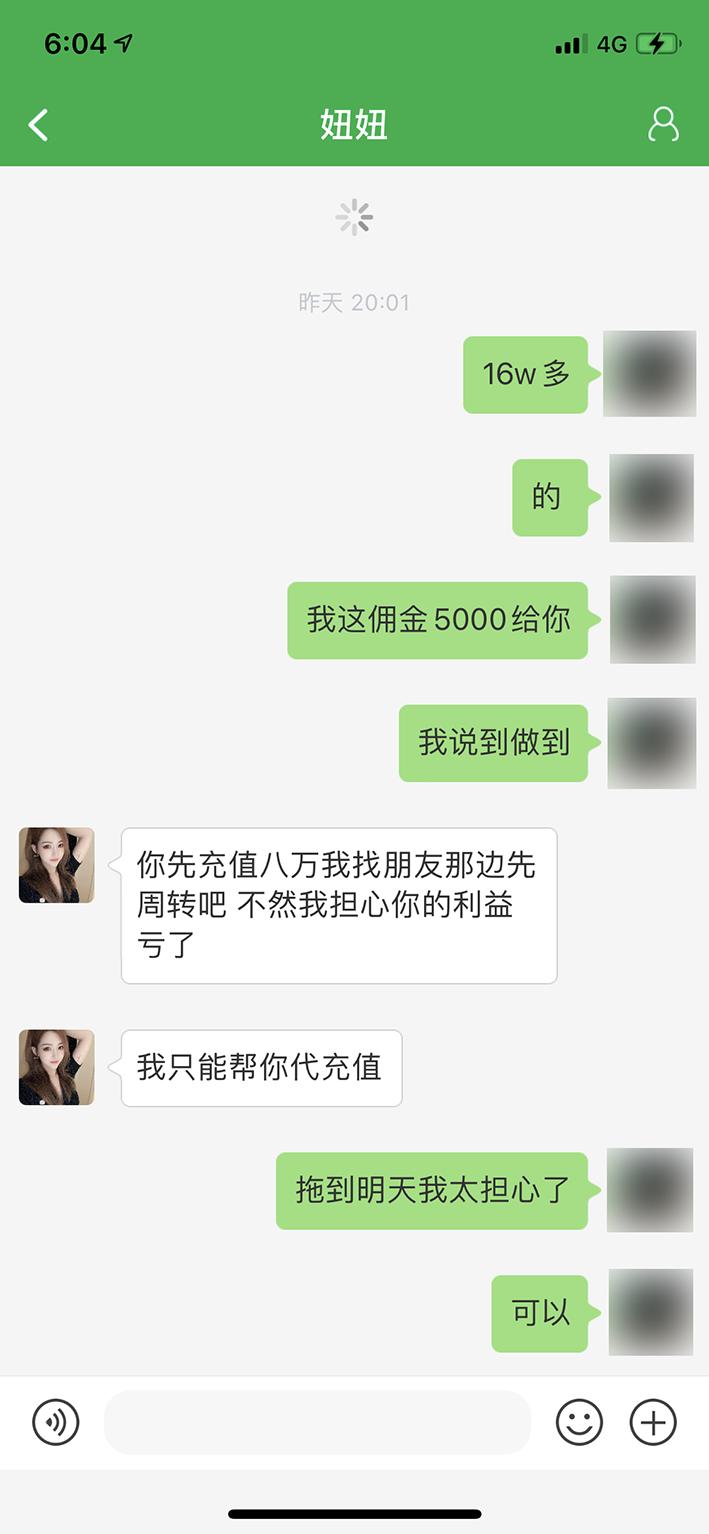Go back from the 妞妞 chat

(38, 125)
